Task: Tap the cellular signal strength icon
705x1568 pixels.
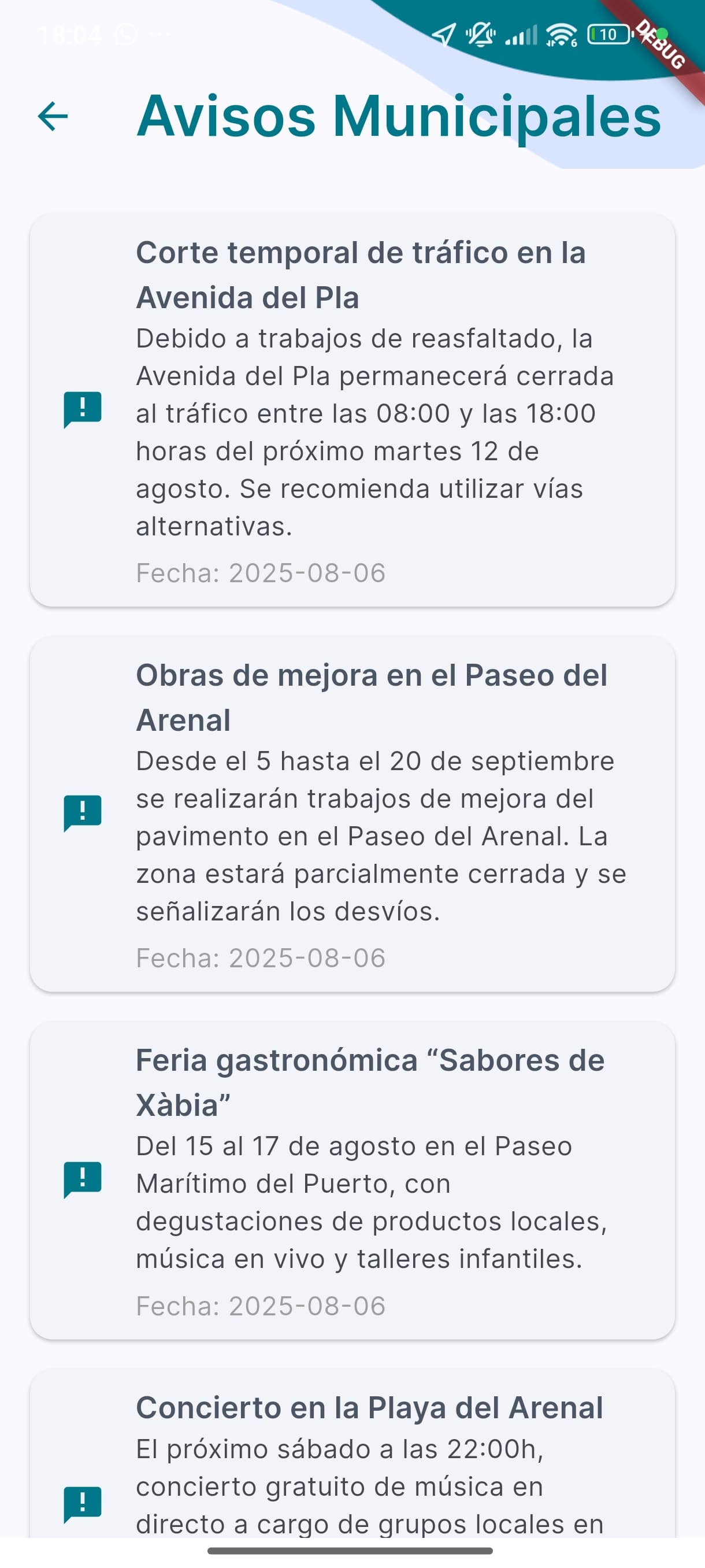Action: (x=521, y=35)
